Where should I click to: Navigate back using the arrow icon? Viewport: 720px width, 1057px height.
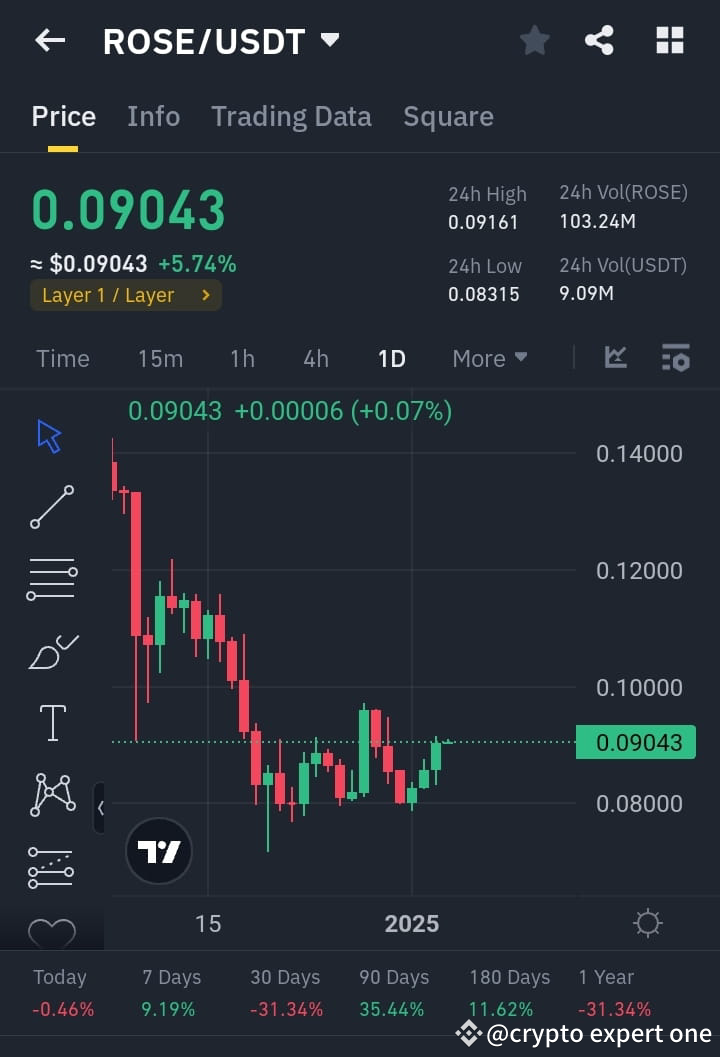(50, 40)
